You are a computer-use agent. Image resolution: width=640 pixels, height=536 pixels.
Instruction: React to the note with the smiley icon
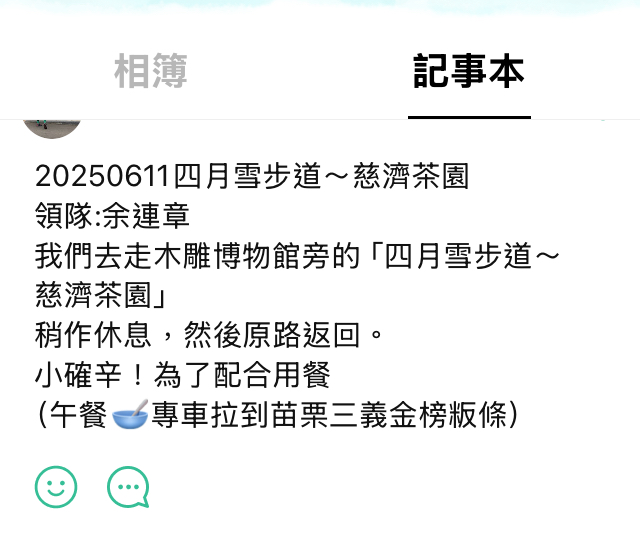(56, 487)
